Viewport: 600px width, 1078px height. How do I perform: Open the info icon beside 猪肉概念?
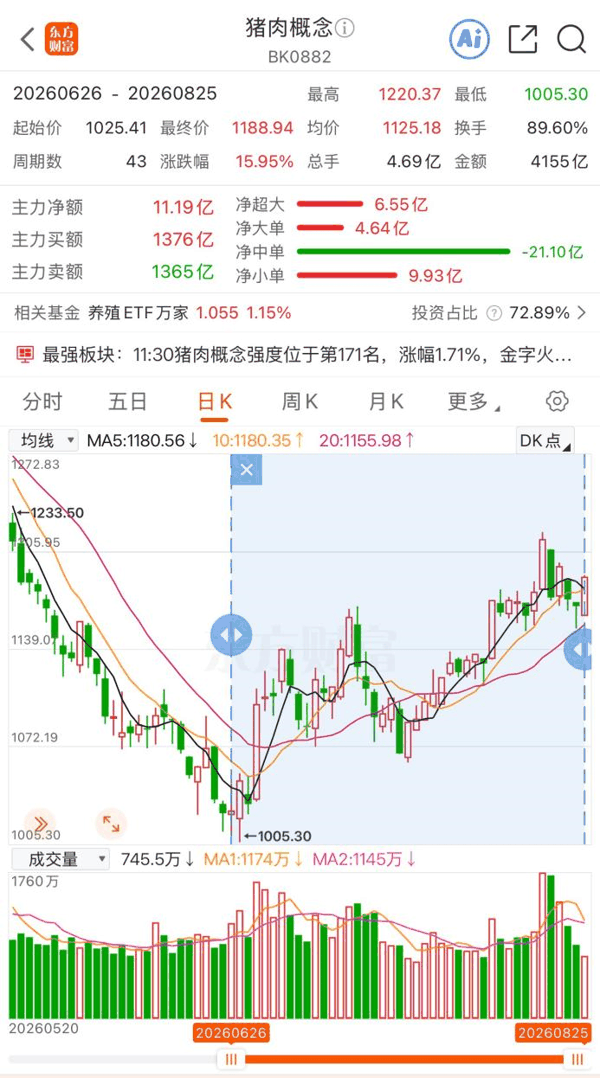coord(345,29)
